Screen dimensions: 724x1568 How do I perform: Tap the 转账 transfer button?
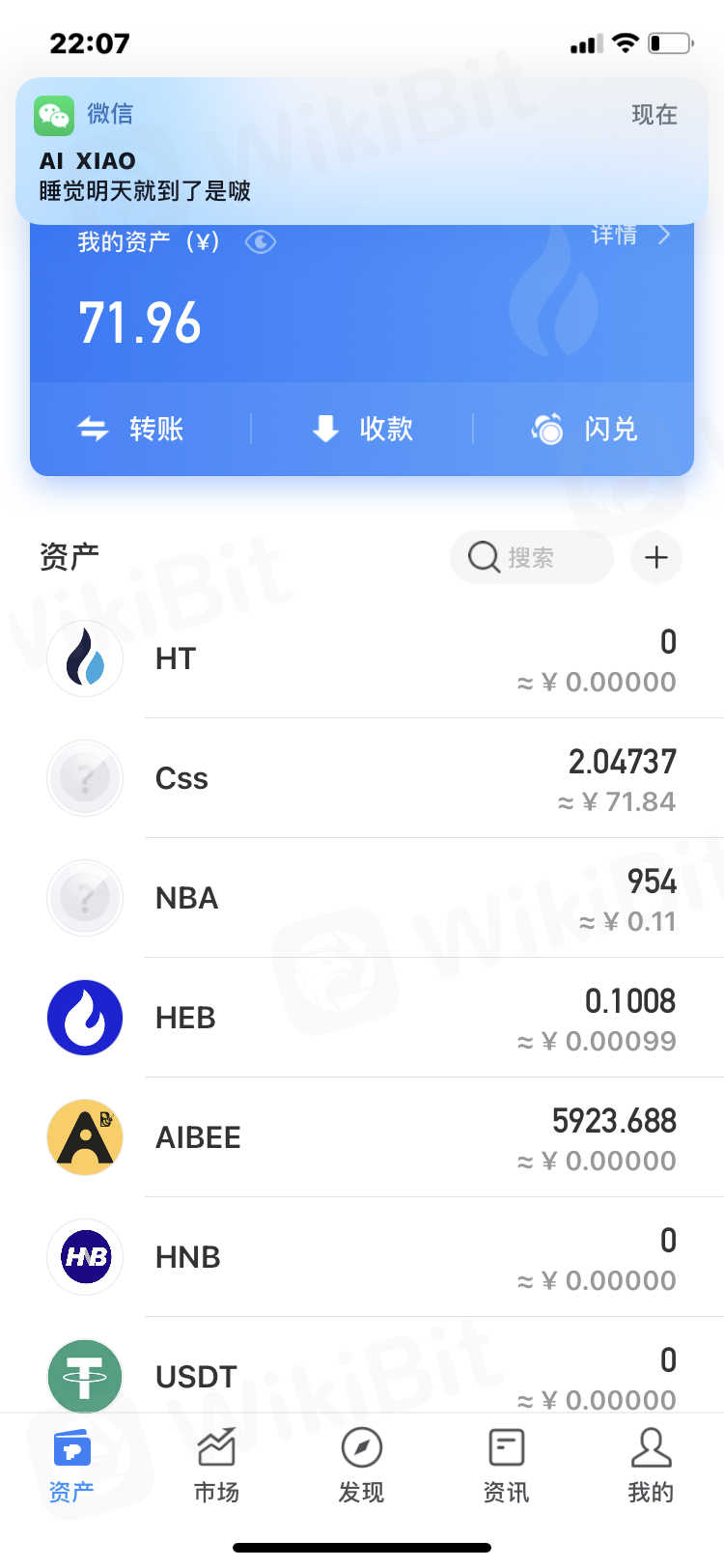(132, 429)
